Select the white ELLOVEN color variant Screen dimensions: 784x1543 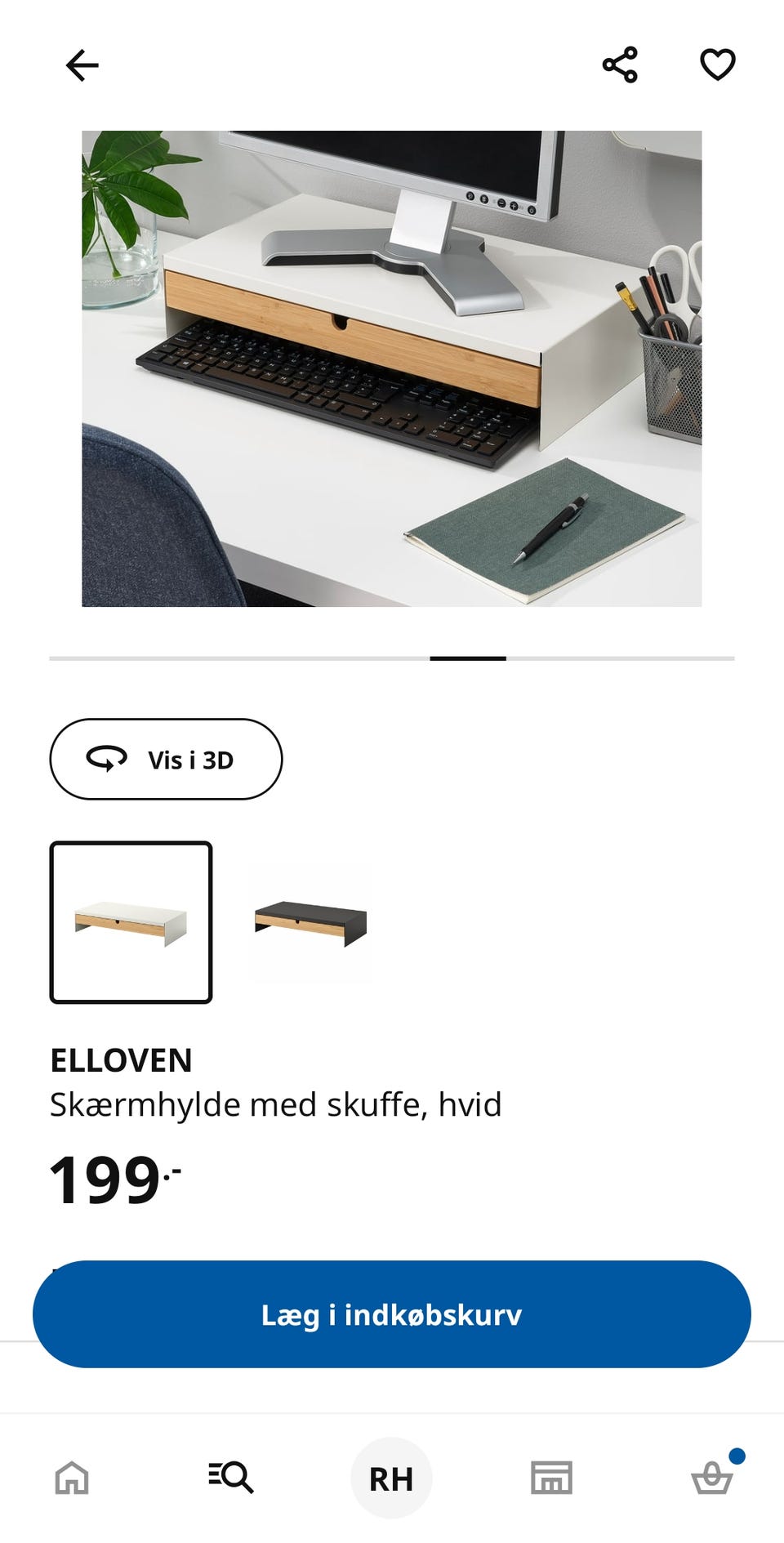[x=131, y=922]
